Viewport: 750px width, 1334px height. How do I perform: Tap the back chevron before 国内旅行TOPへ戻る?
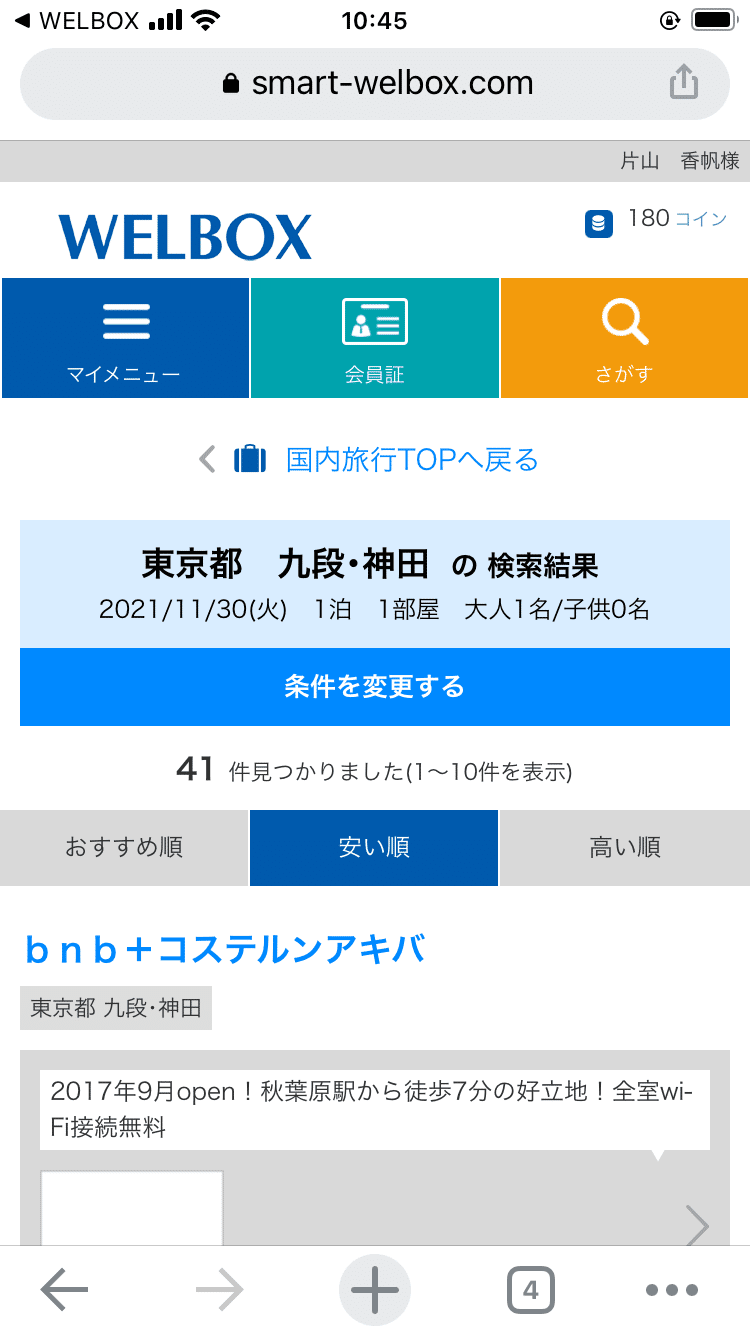[206, 459]
